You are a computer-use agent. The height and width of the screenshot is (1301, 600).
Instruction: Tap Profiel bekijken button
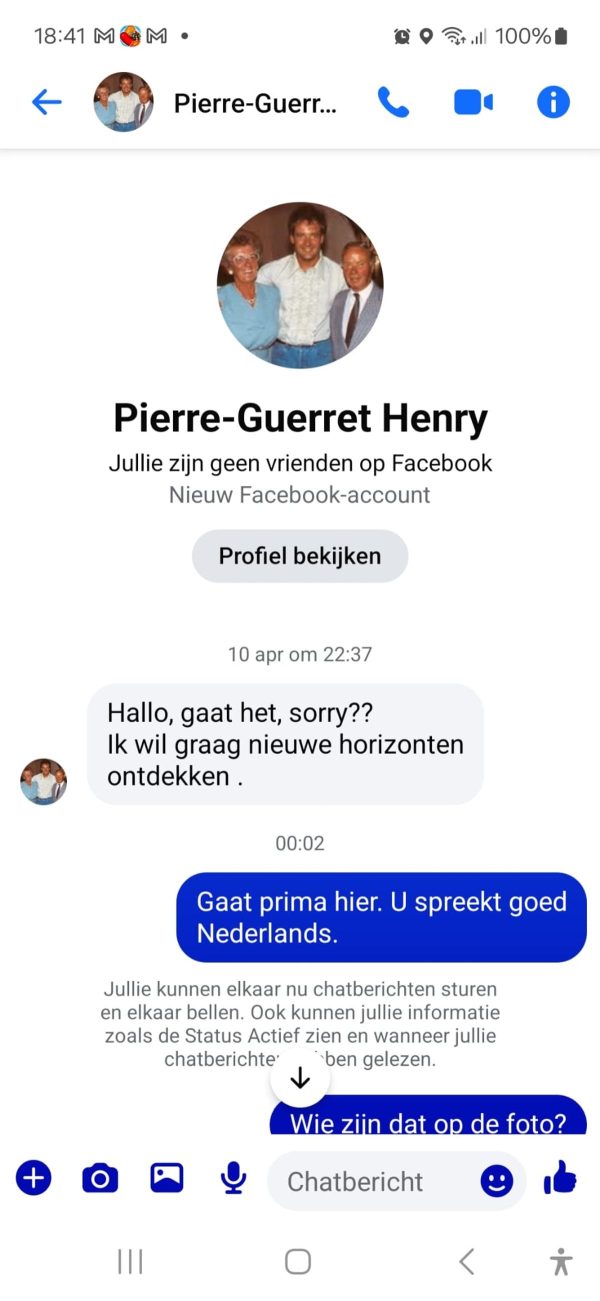300,556
